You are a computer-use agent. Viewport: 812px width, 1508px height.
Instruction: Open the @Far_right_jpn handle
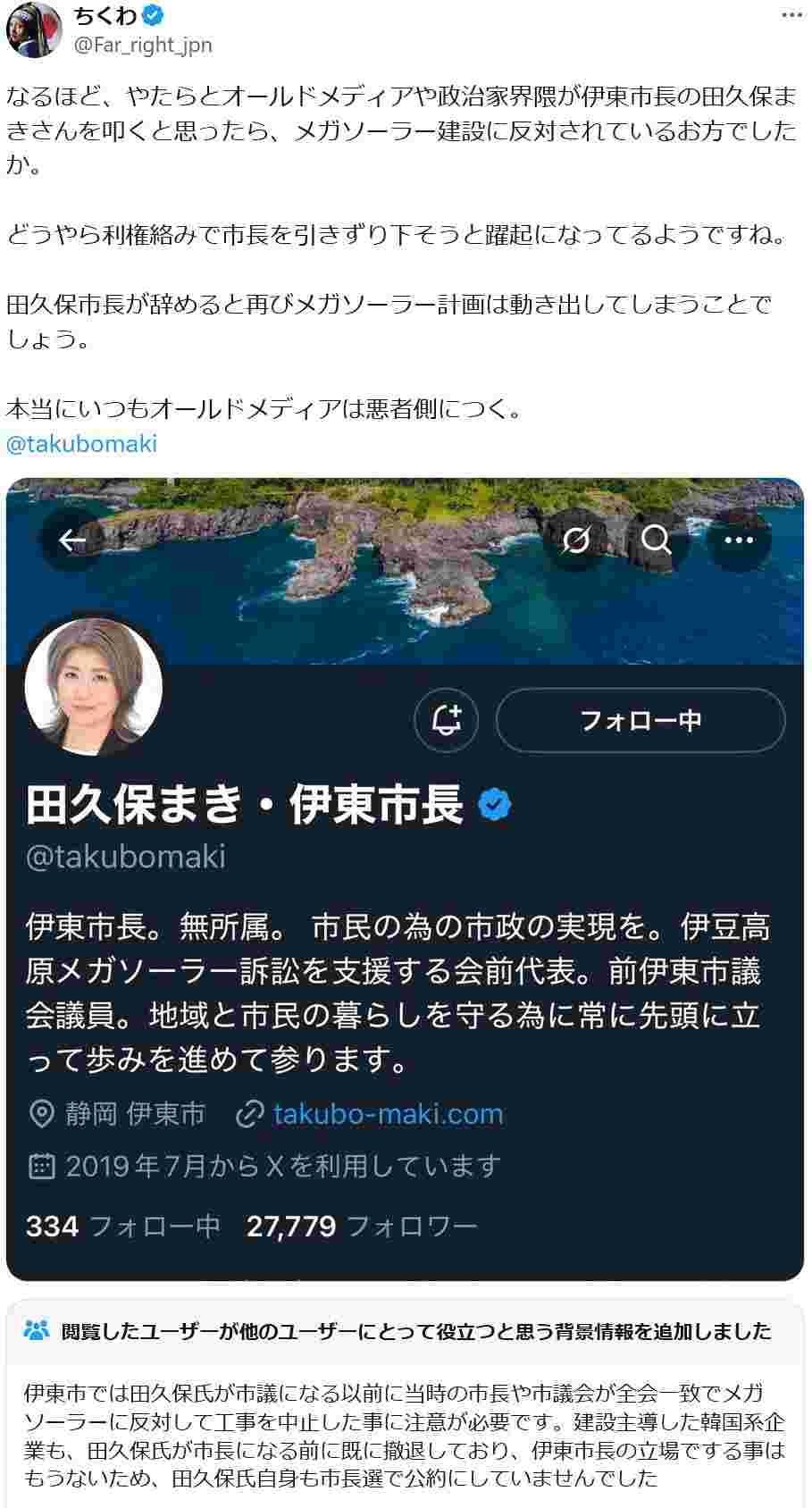(141, 44)
